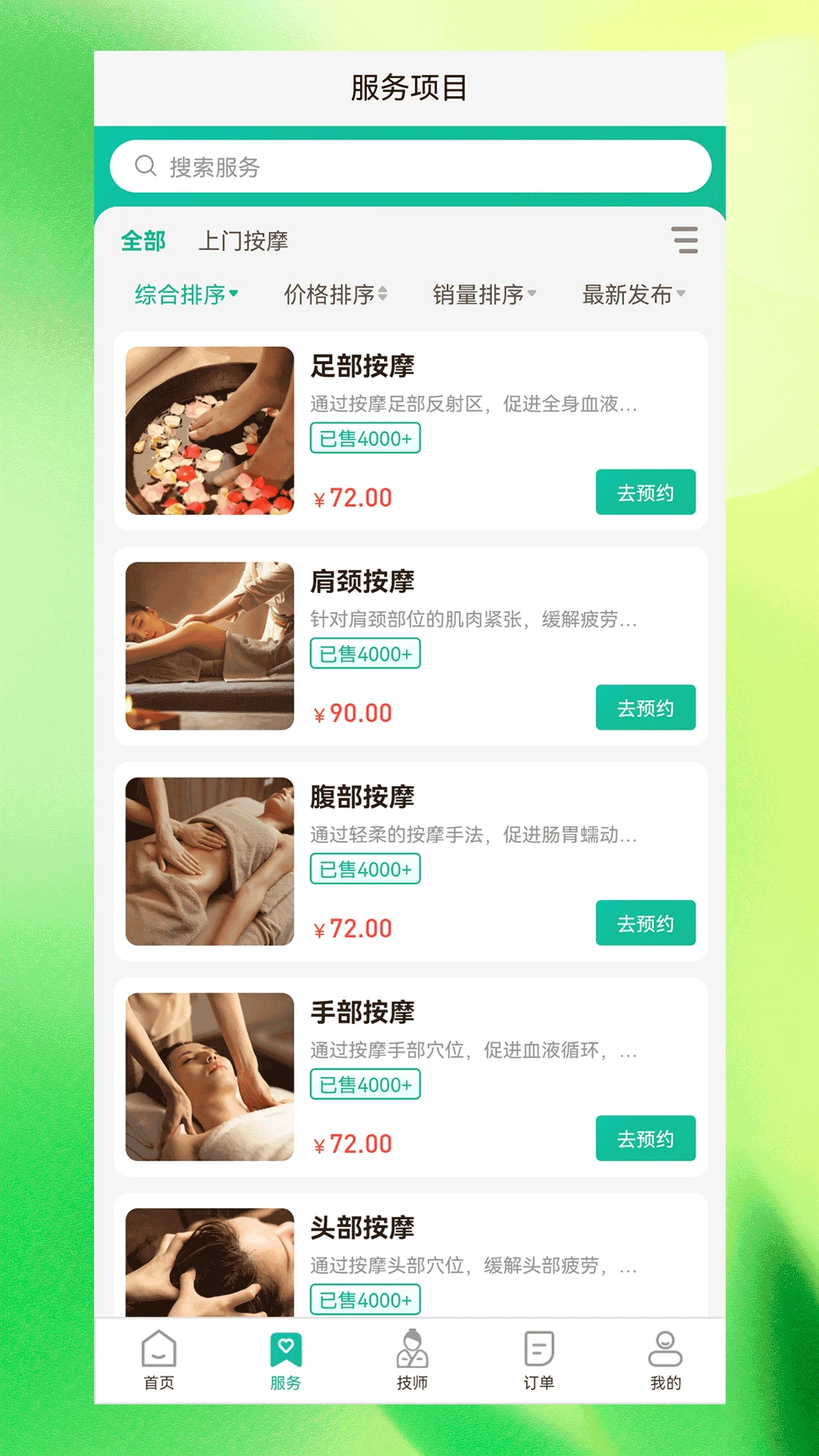Open the 足部按摩 service photo
Viewport: 819px width, 1456px height.
click(x=210, y=429)
